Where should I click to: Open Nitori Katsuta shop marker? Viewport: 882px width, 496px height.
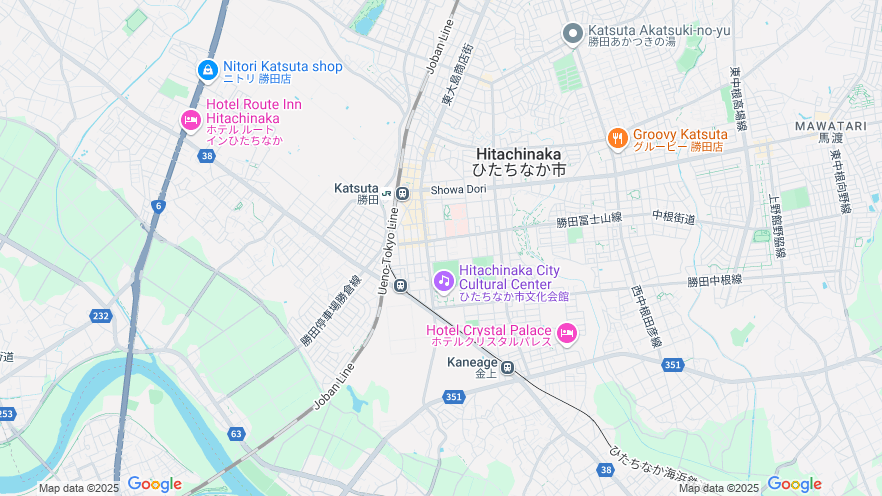[x=207, y=70]
